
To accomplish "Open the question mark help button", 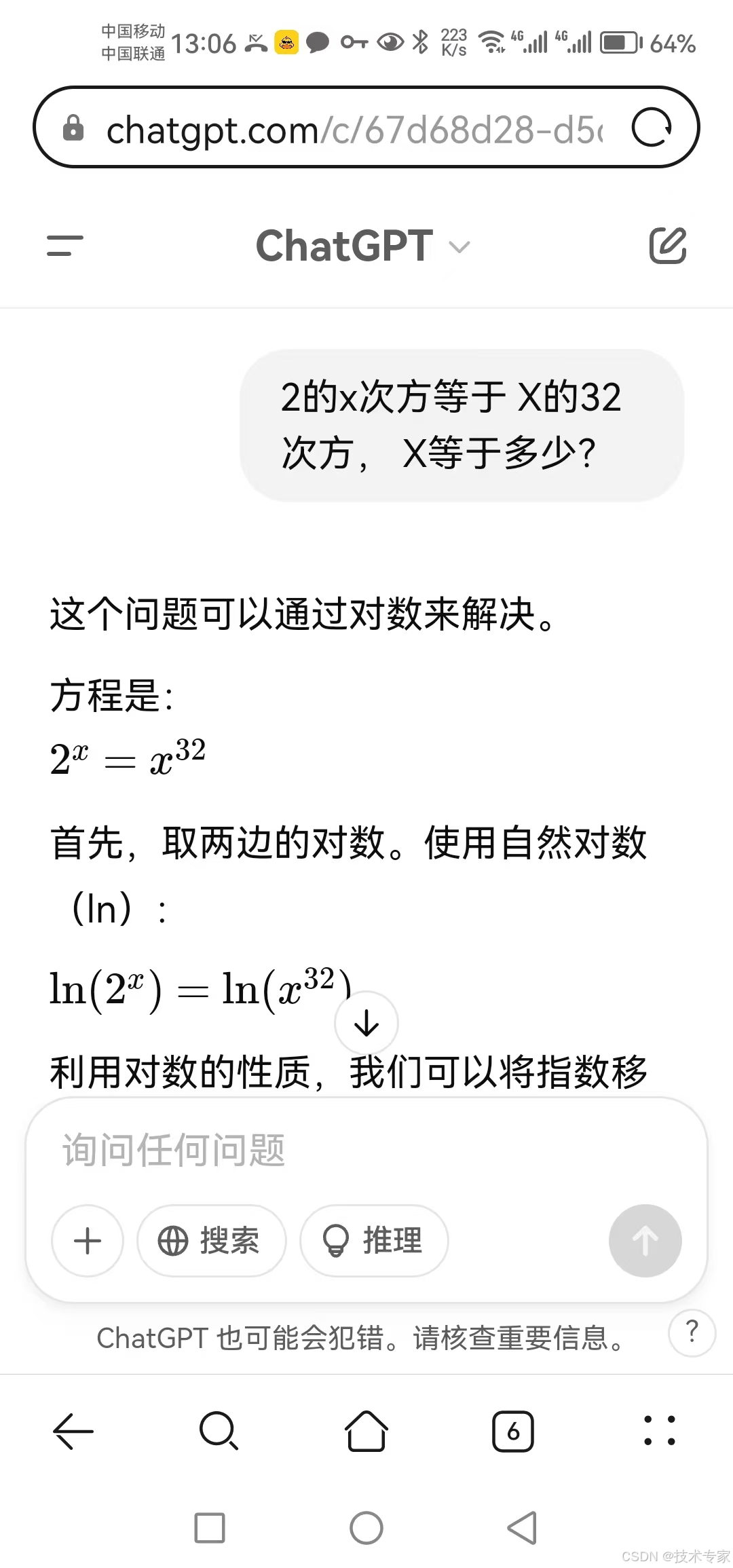I will pyautogui.click(x=692, y=1332).
